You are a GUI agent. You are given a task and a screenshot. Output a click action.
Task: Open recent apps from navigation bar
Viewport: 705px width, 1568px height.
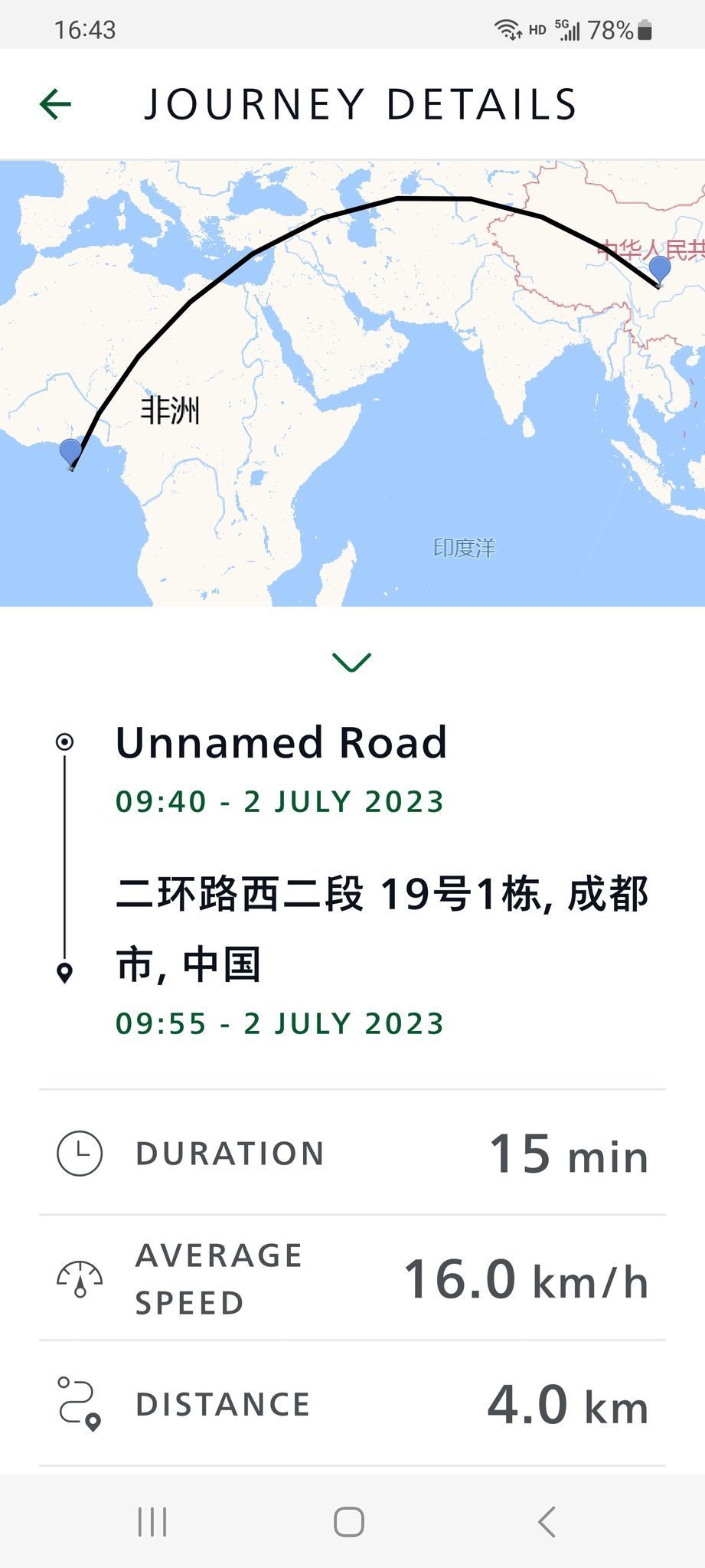(152, 1521)
